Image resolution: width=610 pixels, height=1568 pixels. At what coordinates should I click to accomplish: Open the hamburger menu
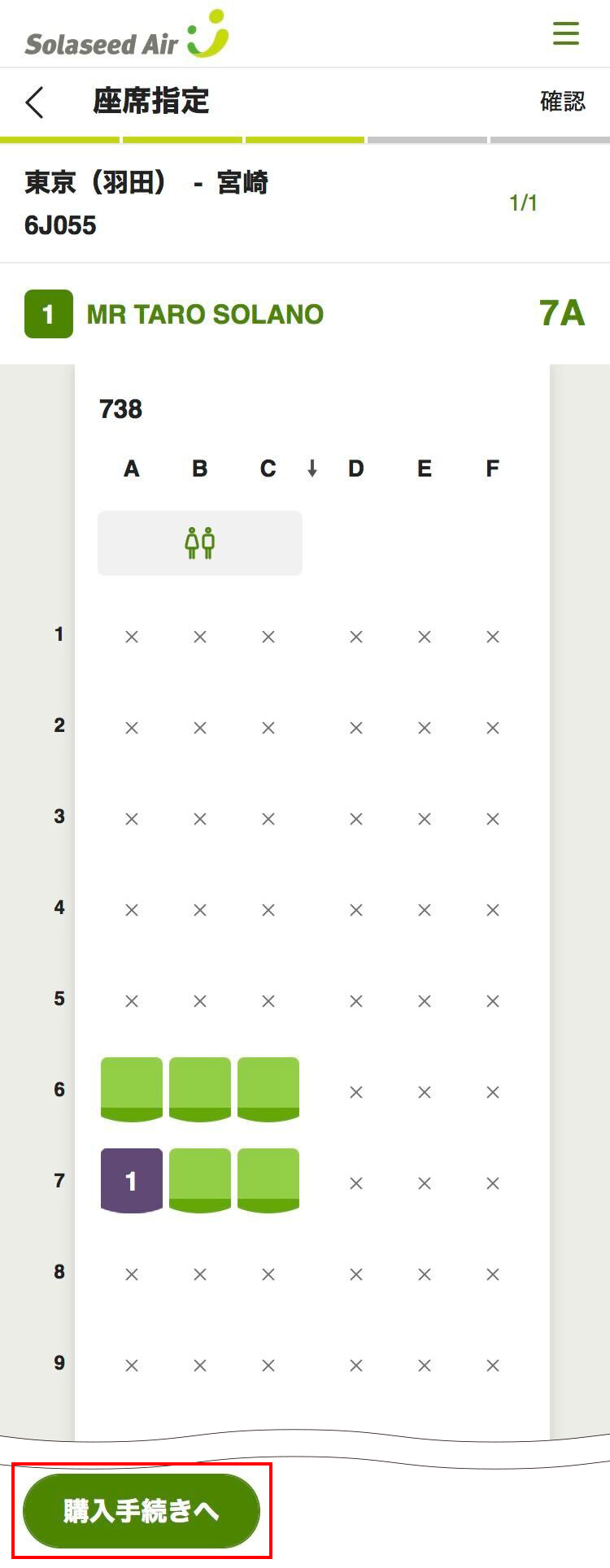tap(565, 33)
